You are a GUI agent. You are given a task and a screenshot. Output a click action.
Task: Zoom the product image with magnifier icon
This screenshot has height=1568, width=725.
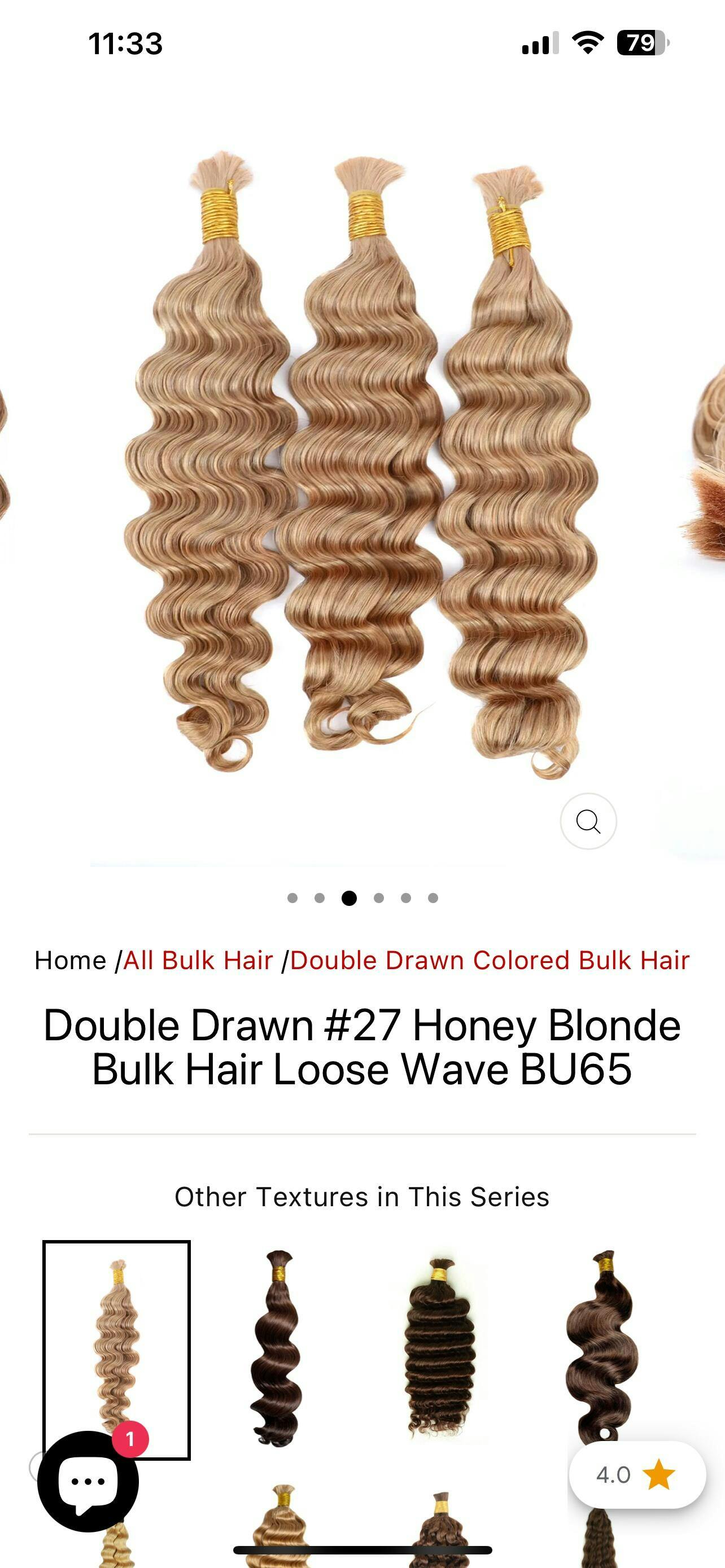[x=587, y=821]
